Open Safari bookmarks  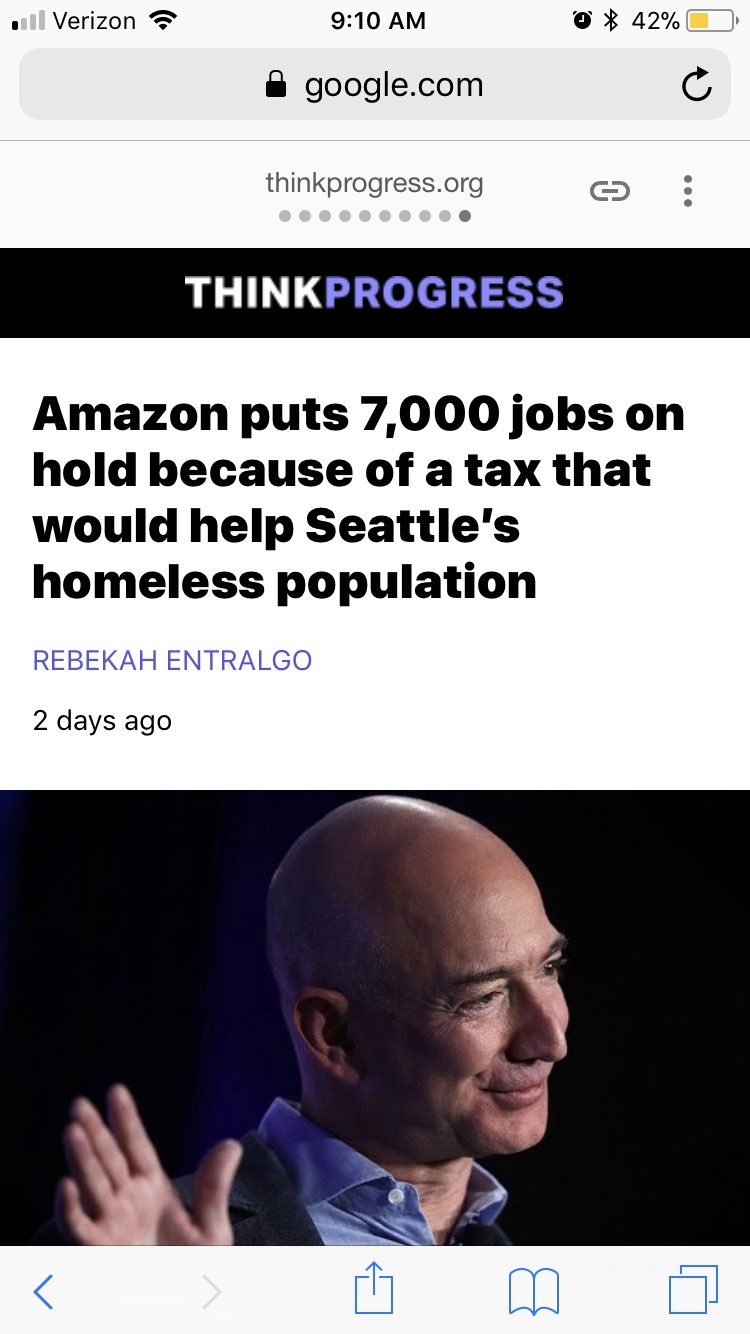[x=533, y=1291]
